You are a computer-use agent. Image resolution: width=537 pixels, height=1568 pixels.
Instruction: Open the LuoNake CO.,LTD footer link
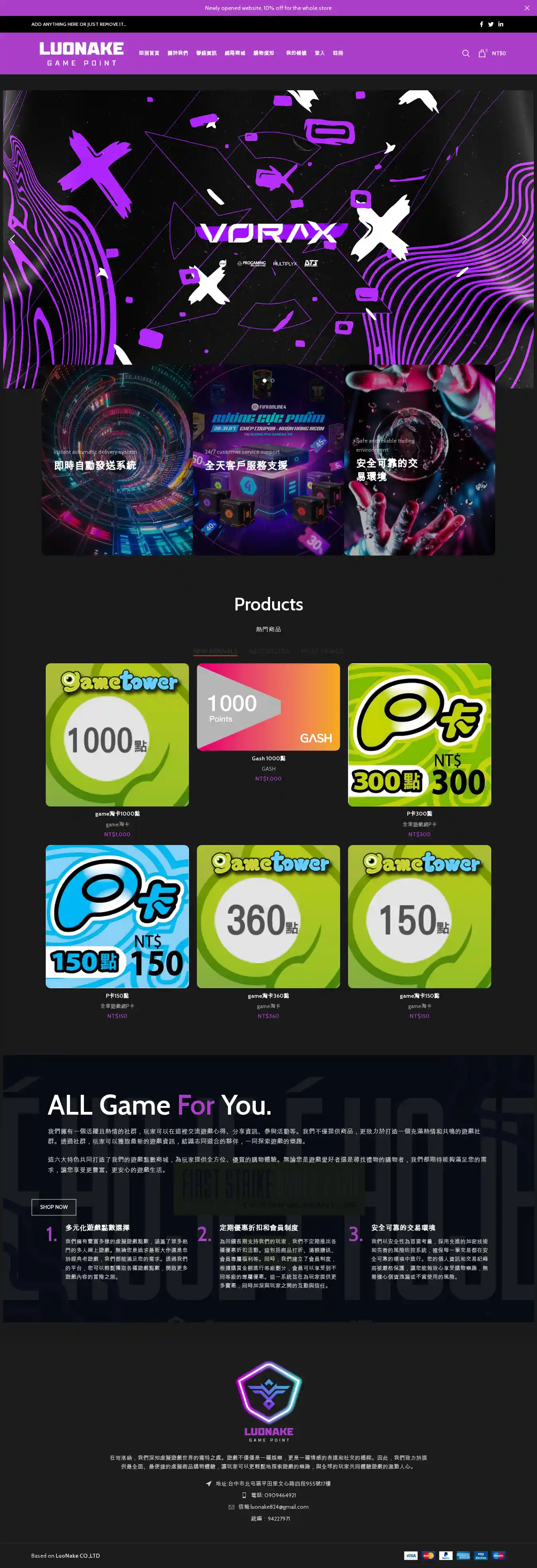pos(77,1555)
